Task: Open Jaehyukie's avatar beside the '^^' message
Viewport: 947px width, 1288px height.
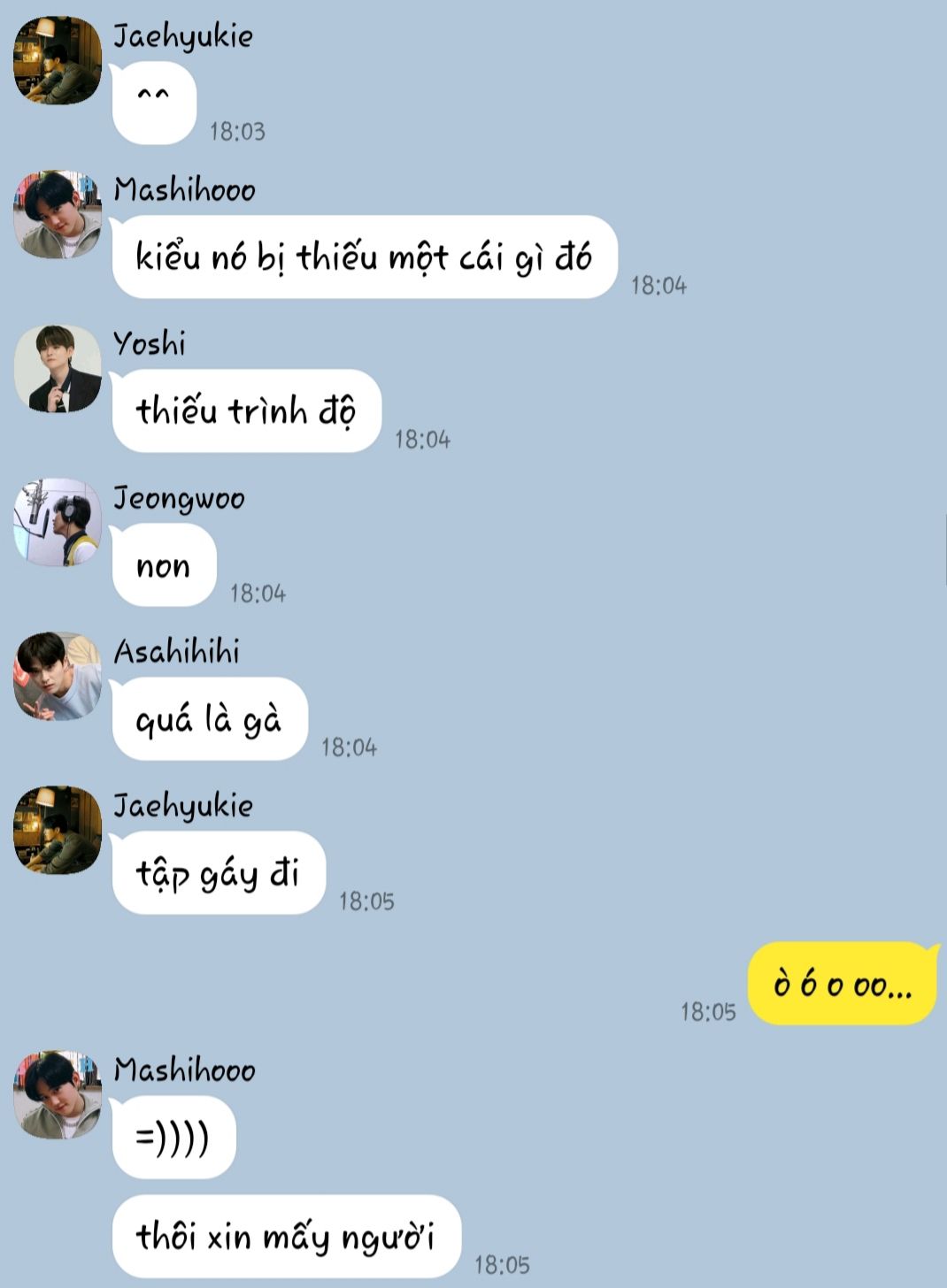Action: pyautogui.click(x=58, y=60)
